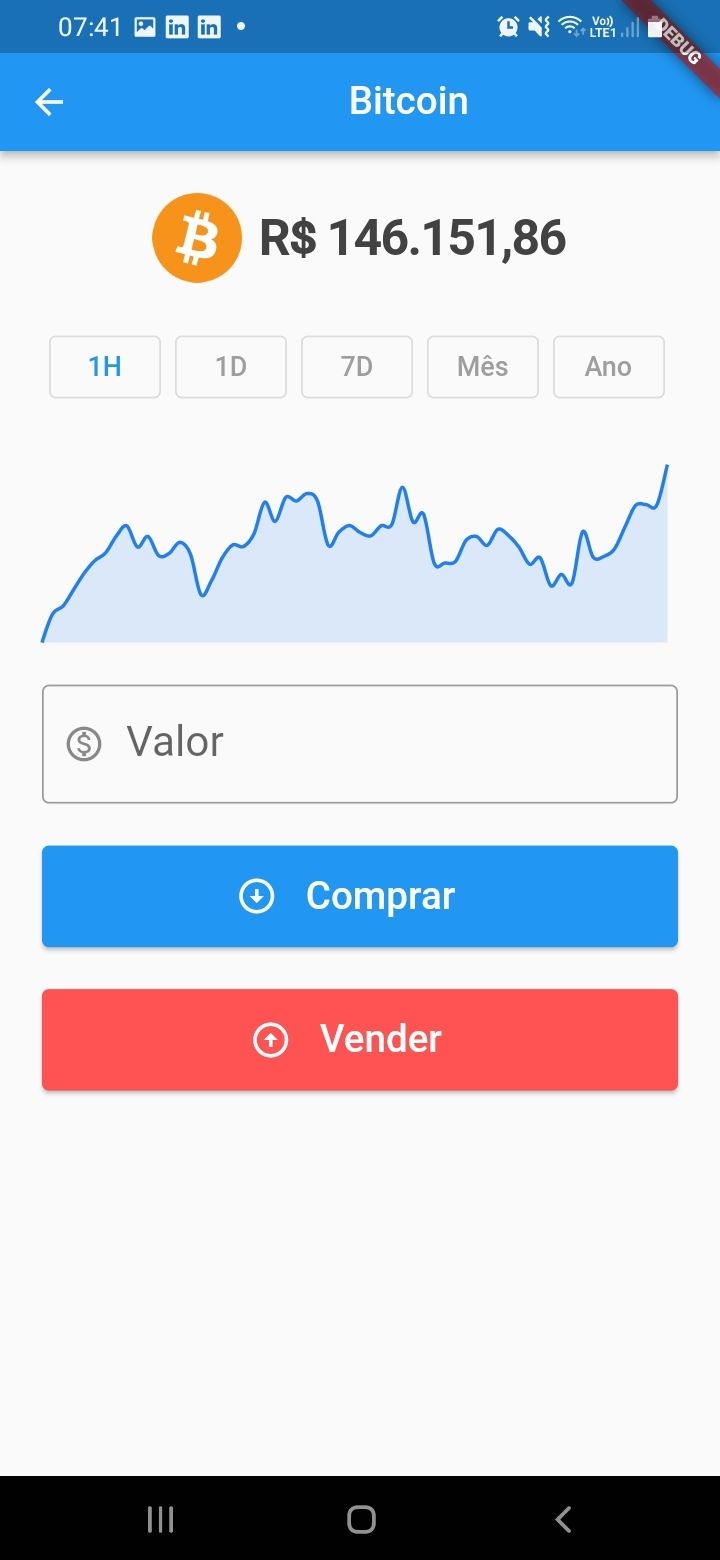Tap the Comprar button
720x1560 pixels.
tap(360, 896)
